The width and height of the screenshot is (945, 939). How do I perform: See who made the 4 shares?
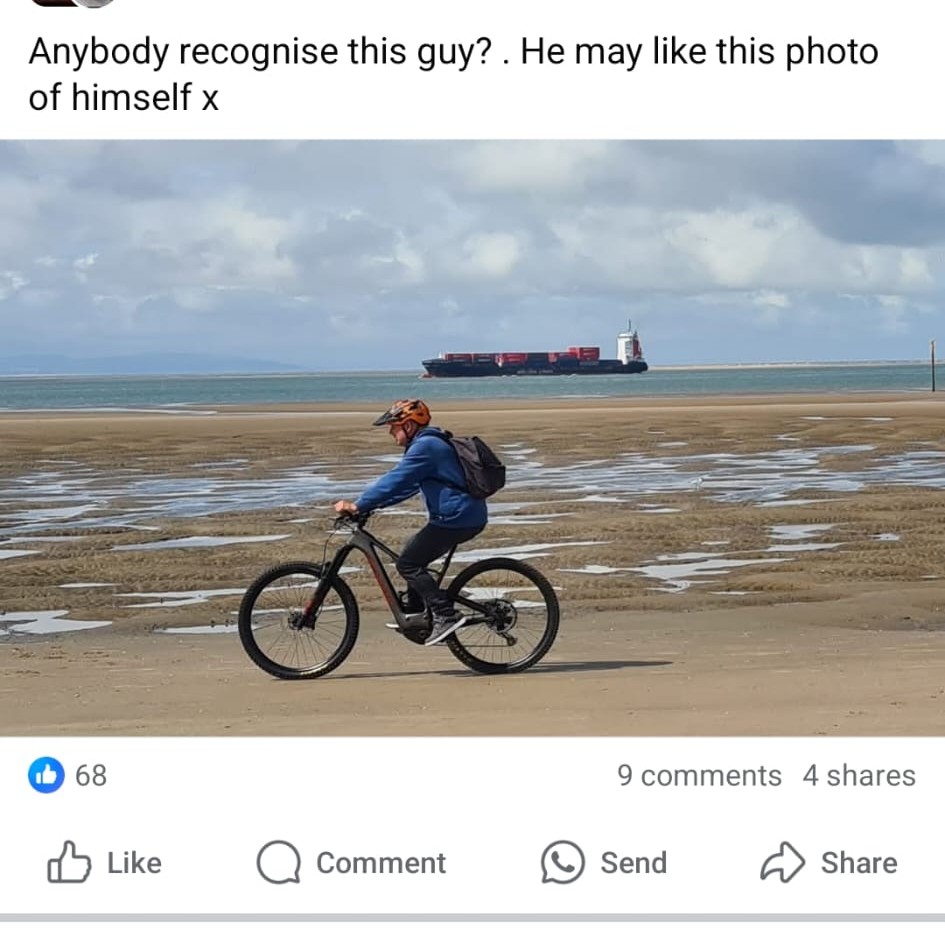tap(858, 776)
